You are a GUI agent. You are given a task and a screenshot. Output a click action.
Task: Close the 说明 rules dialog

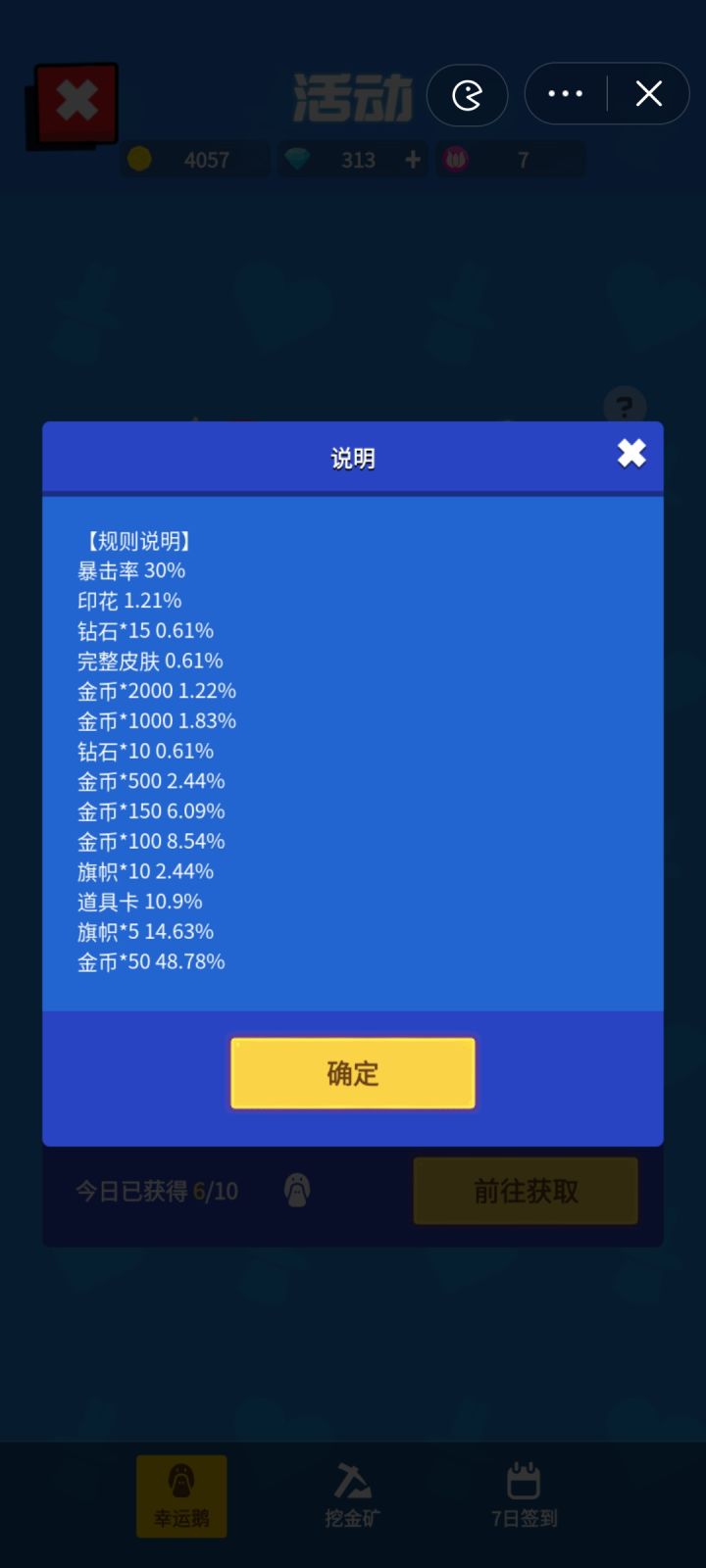pyautogui.click(x=630, y=453)
